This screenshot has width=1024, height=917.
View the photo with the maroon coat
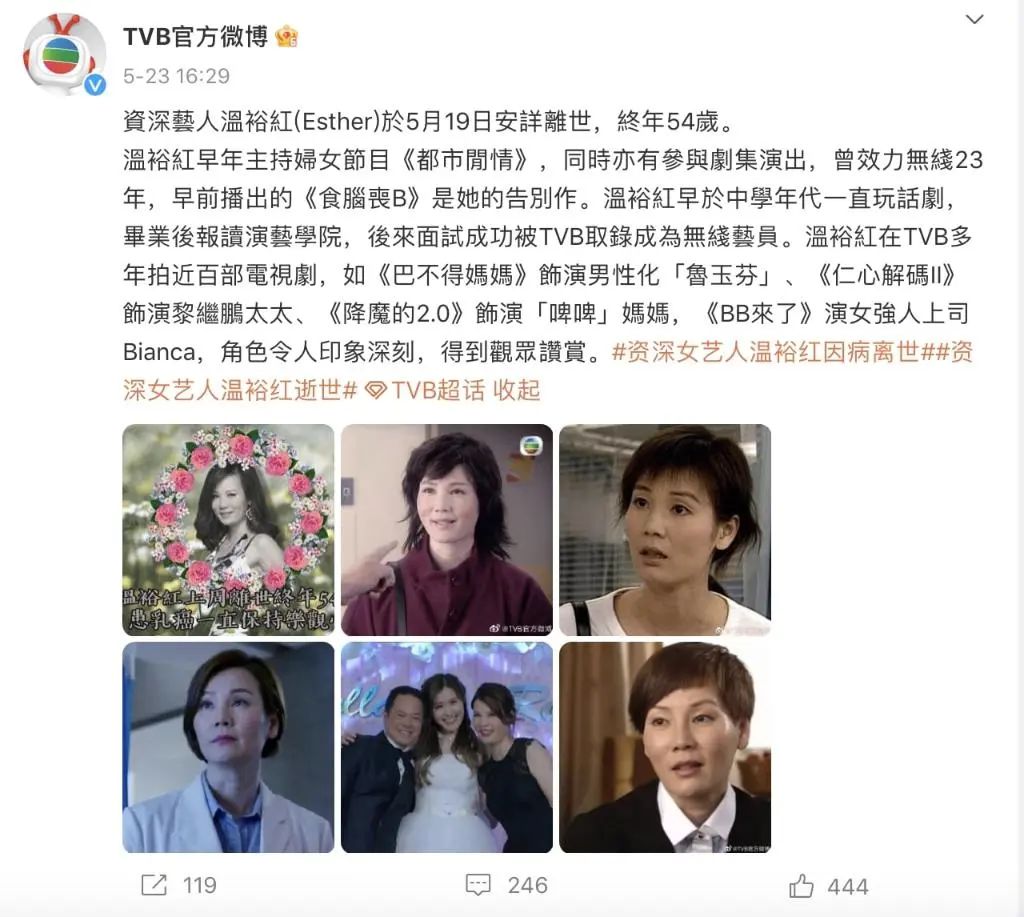pyautogui.click(x=446, y=530)
